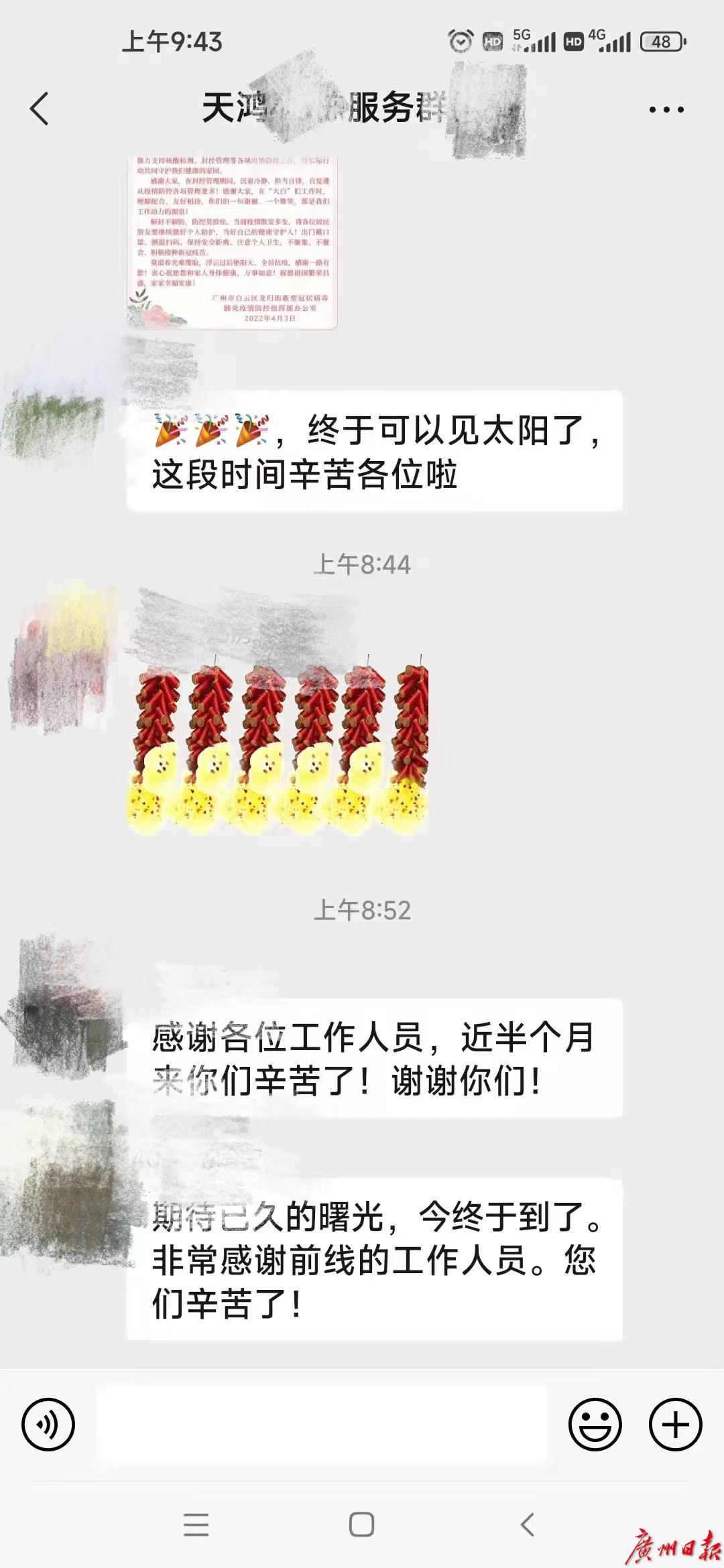Screen dimensions: 724x1568
Task: Open the plus attachment menu
Action: (x=675, y=1424)
